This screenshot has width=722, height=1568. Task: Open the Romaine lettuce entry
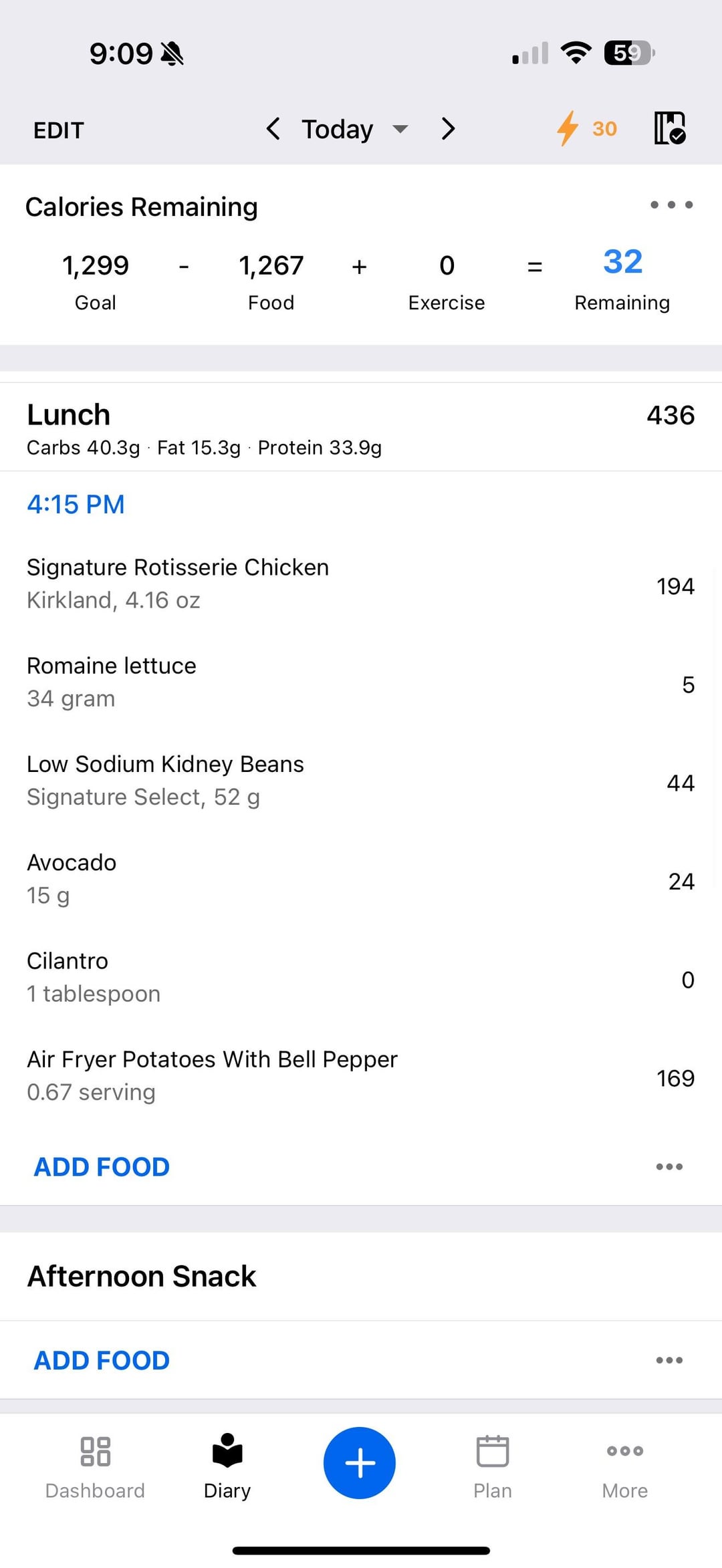[361, 682]
